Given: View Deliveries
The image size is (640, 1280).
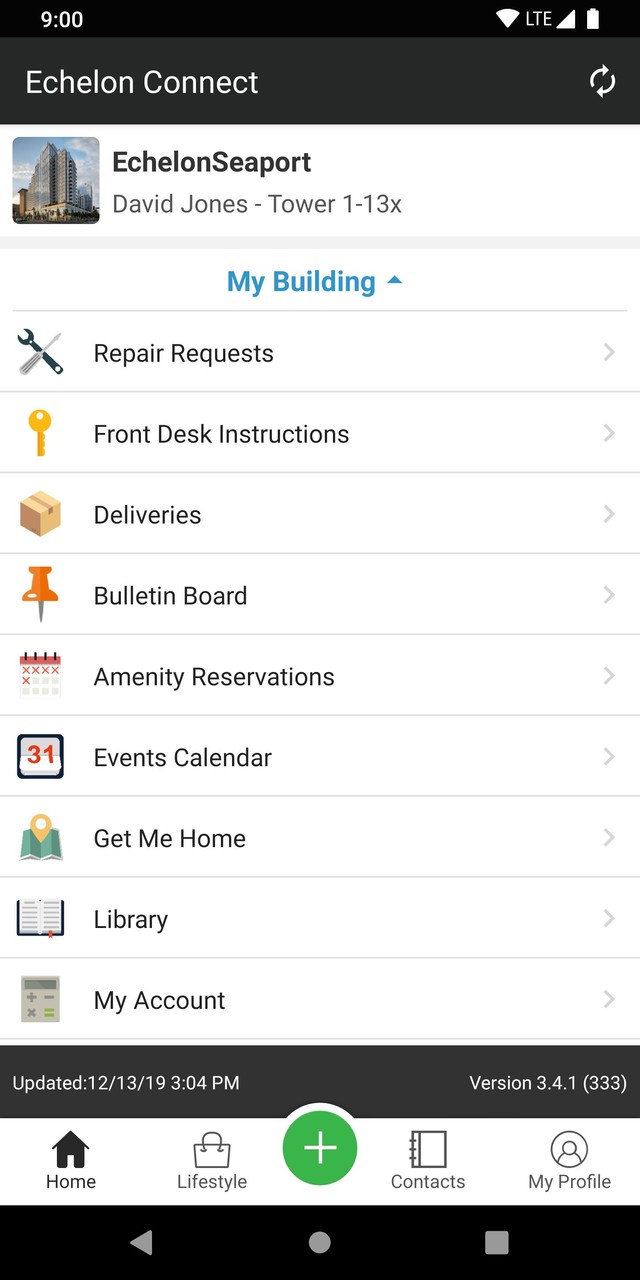Looking at the screenshot, I should pos(320,515).
